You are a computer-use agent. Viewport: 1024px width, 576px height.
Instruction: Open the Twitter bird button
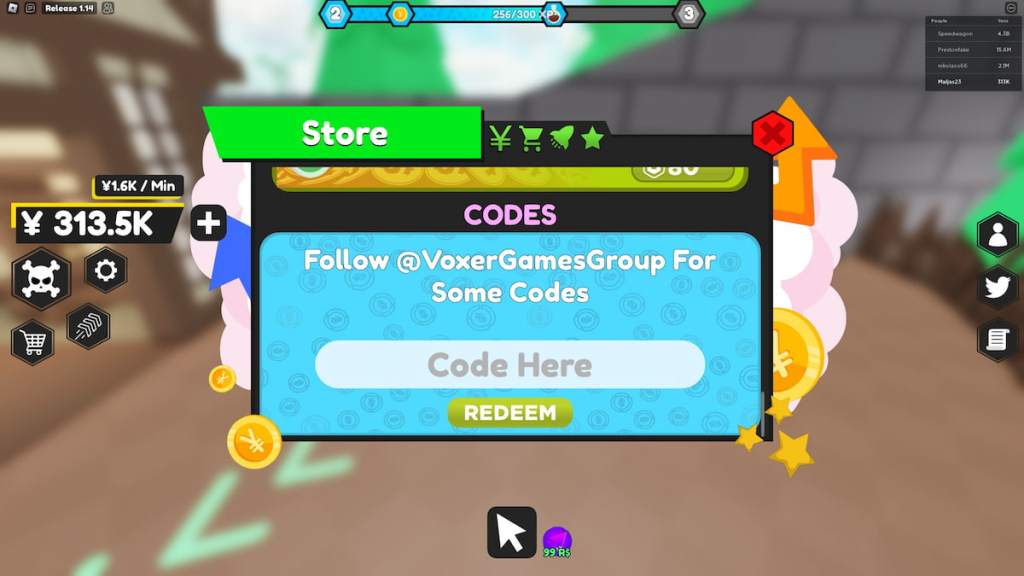(x=997, y=288)
